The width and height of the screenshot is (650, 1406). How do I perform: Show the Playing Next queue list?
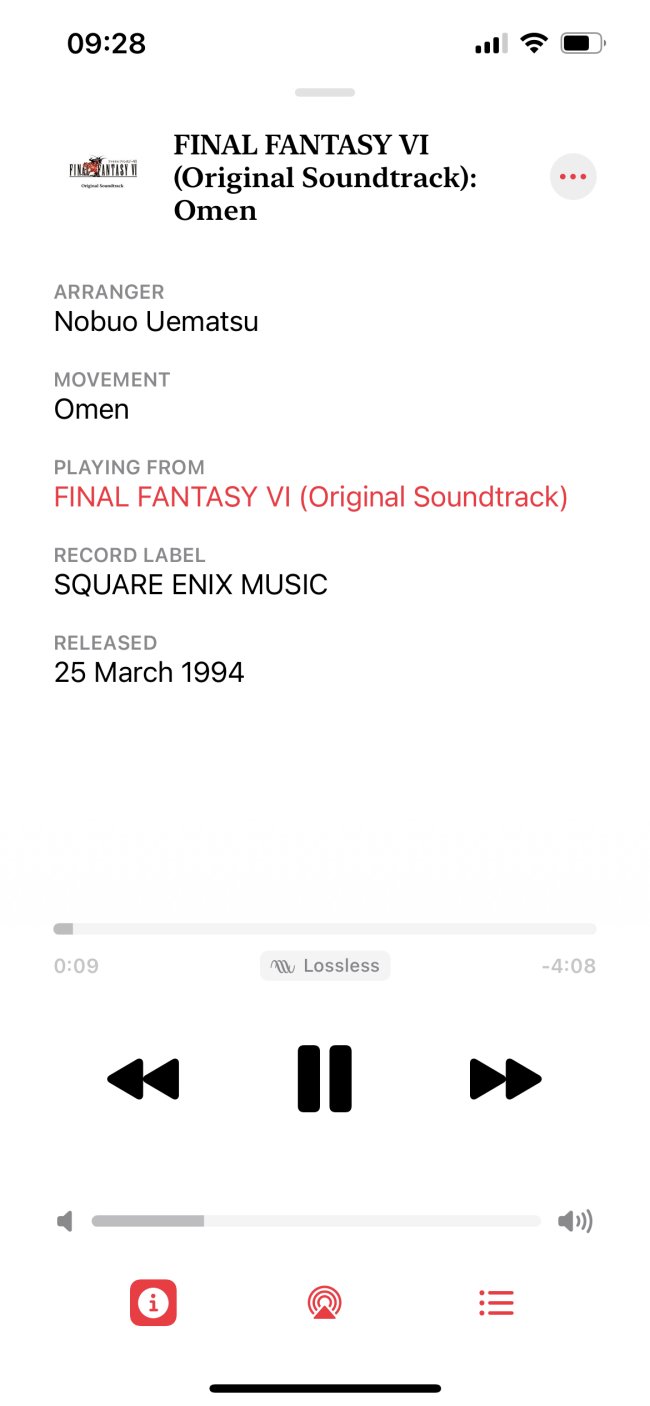coord(496,1303)
